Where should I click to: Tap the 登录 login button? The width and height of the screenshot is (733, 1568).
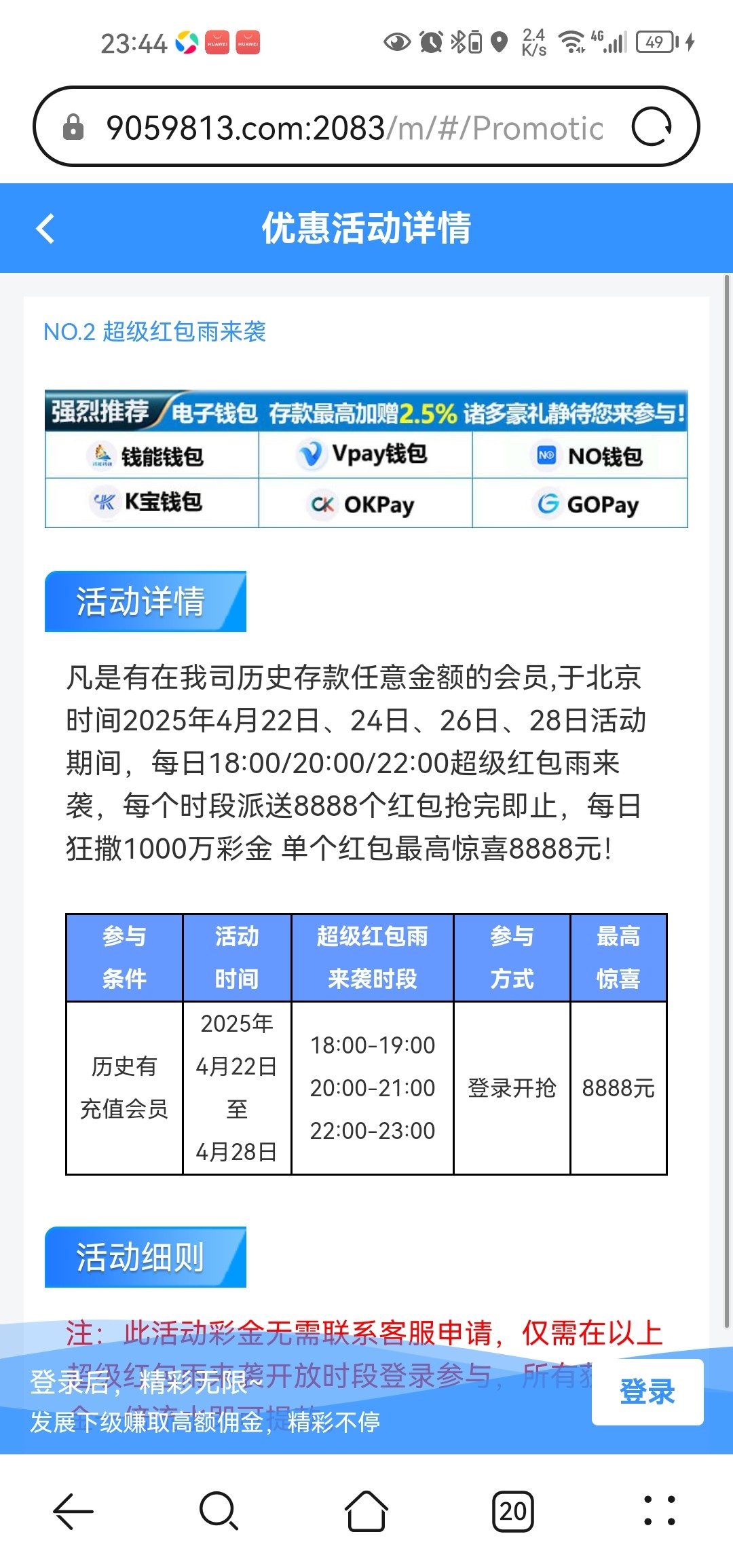(x=647, y=1392)
